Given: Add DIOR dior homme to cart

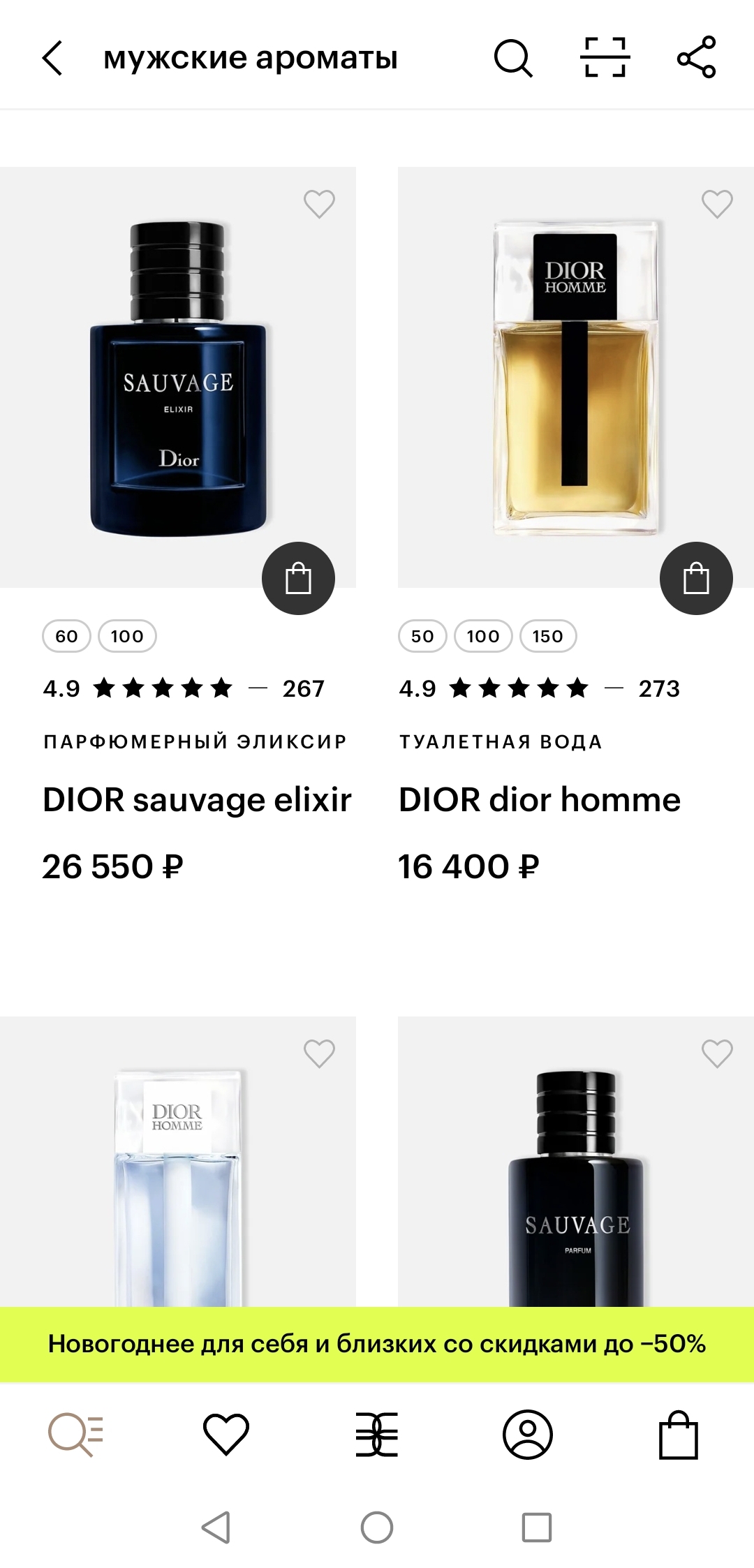Looking at the screenshot, I should pyautogui.click(x=696, y=579).
